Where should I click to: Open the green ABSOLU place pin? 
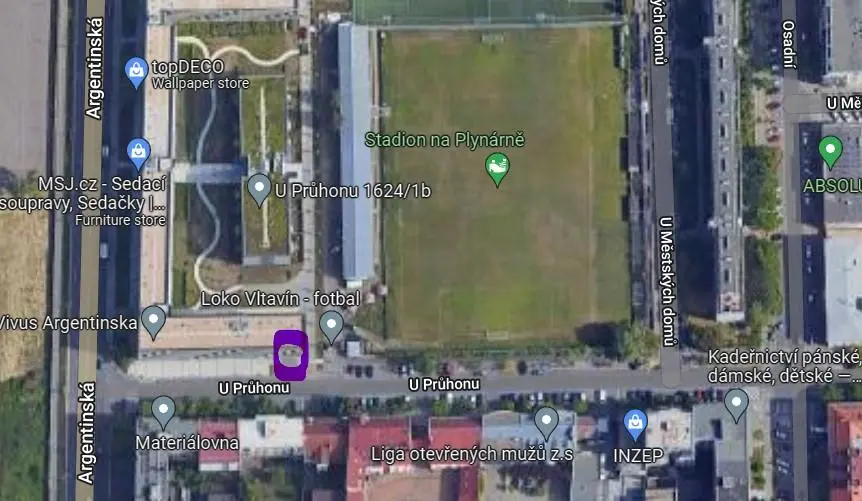tap(830, 152)
